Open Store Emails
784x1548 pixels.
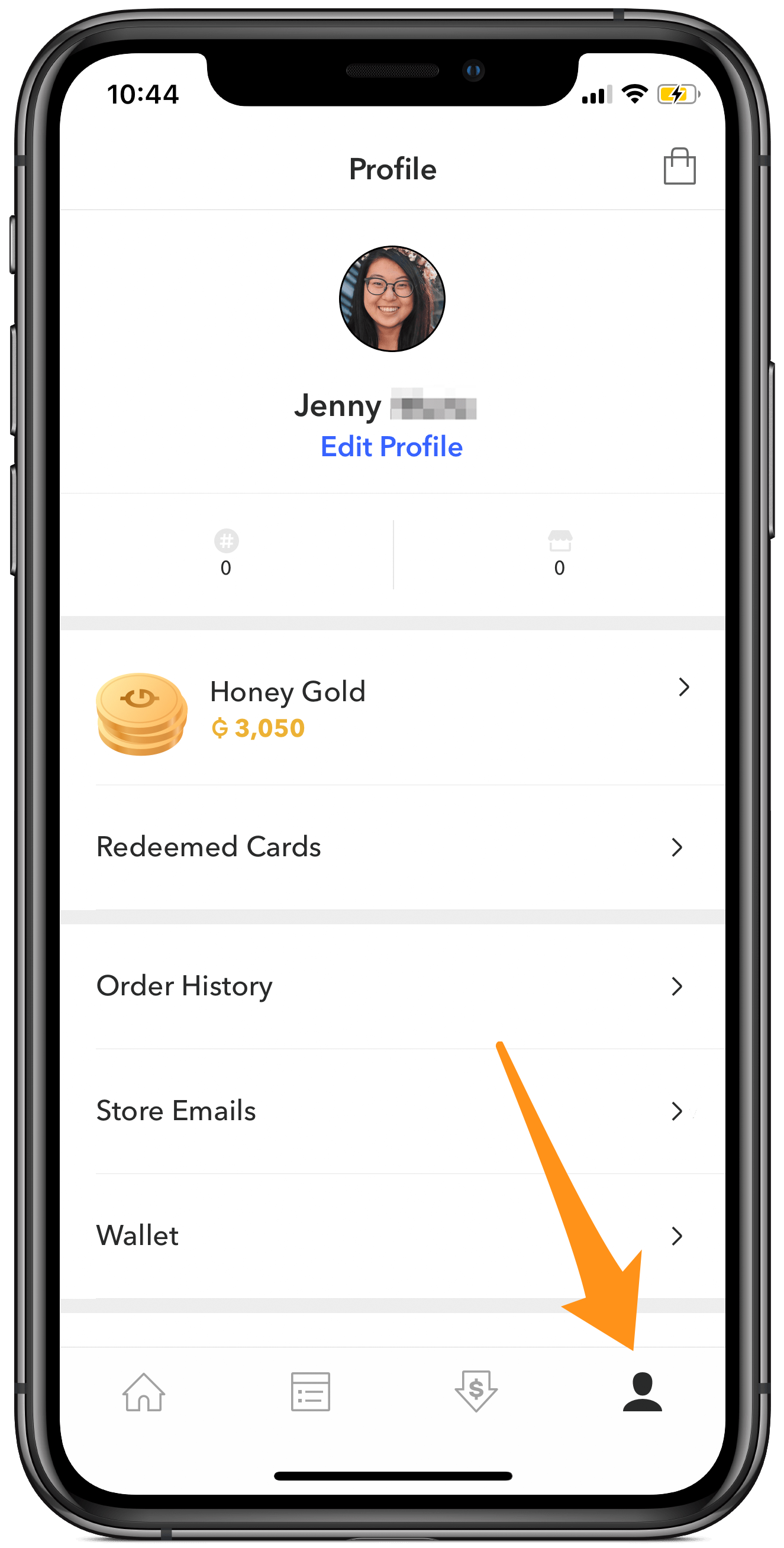(391, 1111)
